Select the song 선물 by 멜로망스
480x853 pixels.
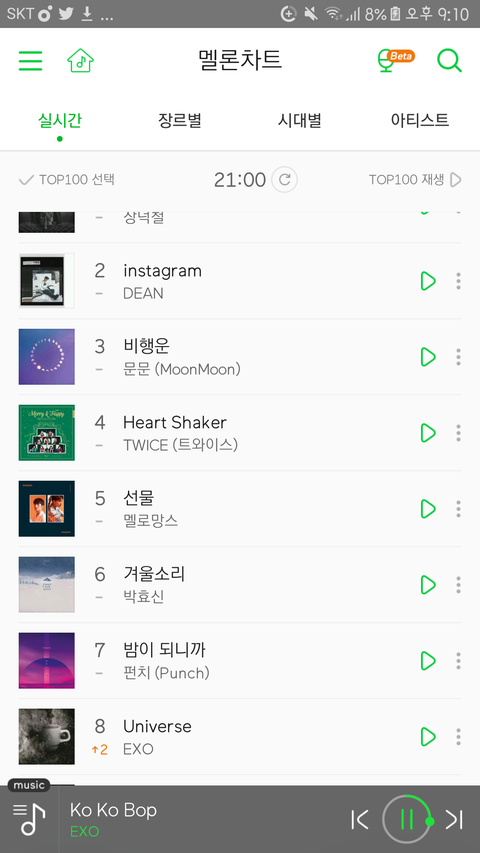[240, 509]
